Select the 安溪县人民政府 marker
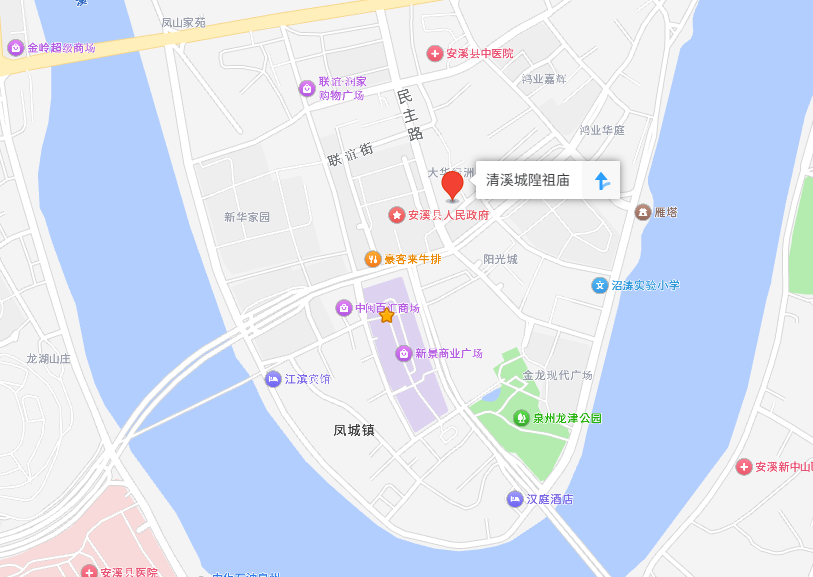This screenshot has height=577, width=813. (x=397, y=215)
